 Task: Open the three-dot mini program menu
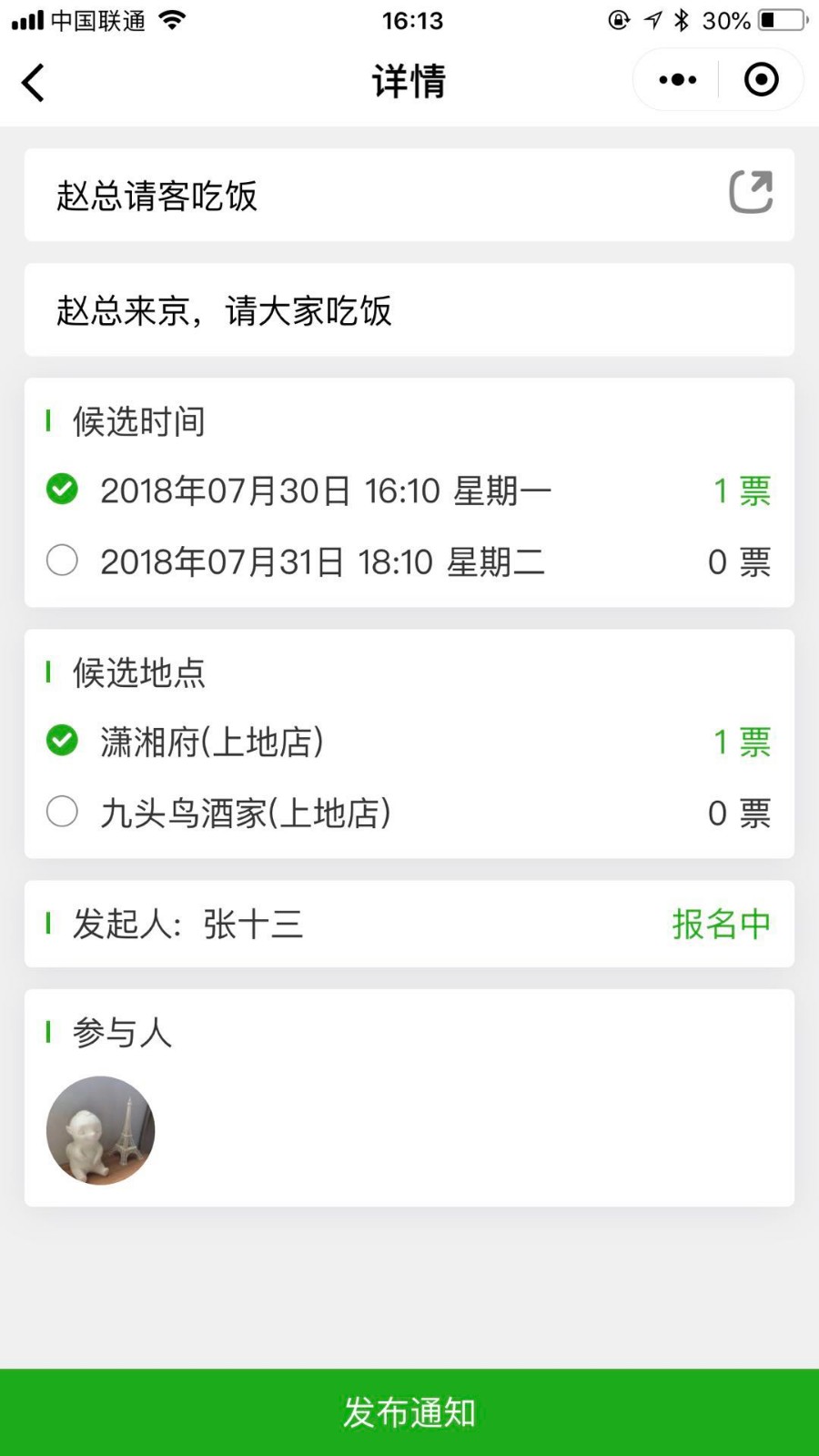pos(677,80)
